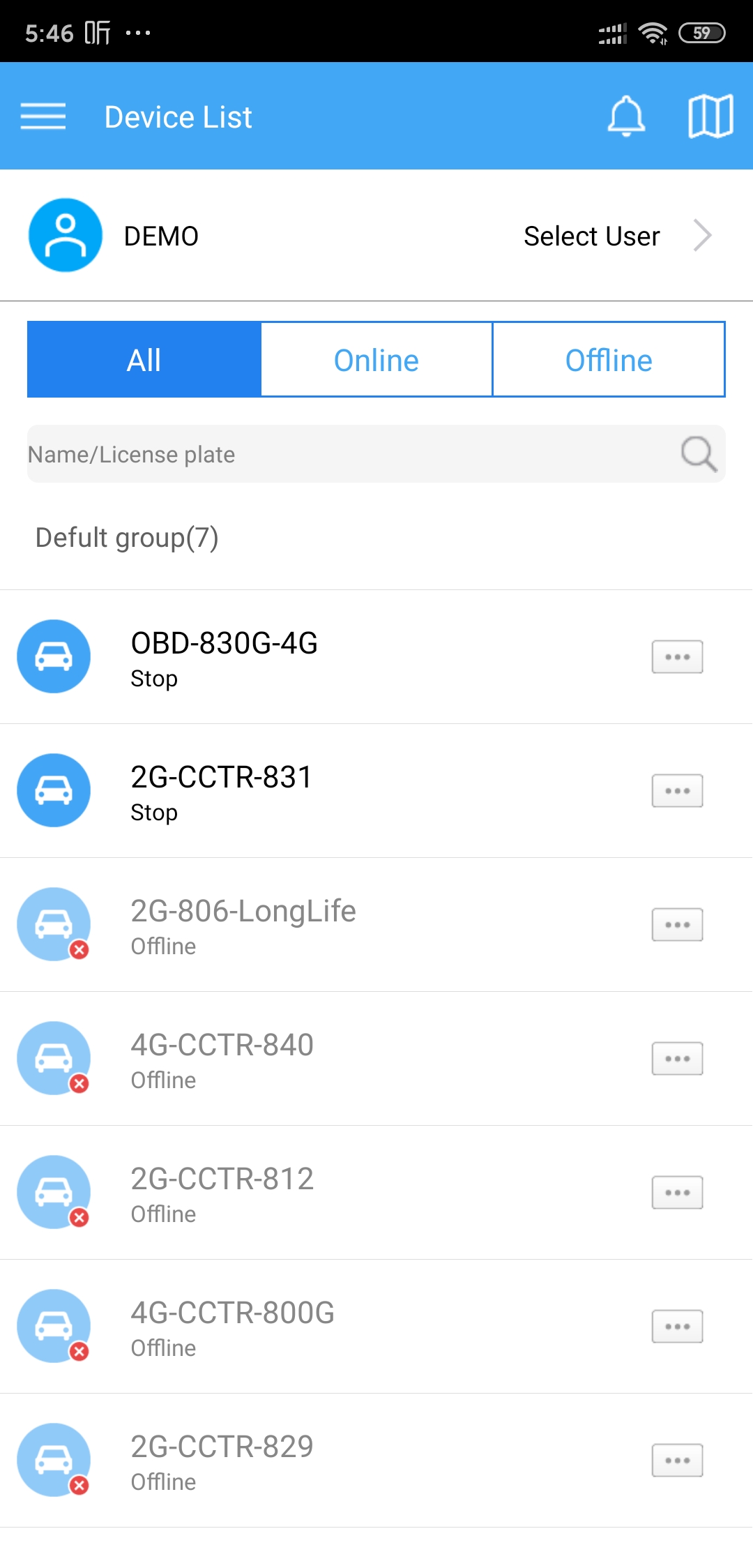Tap the magnifier search icon

point(699,454)
